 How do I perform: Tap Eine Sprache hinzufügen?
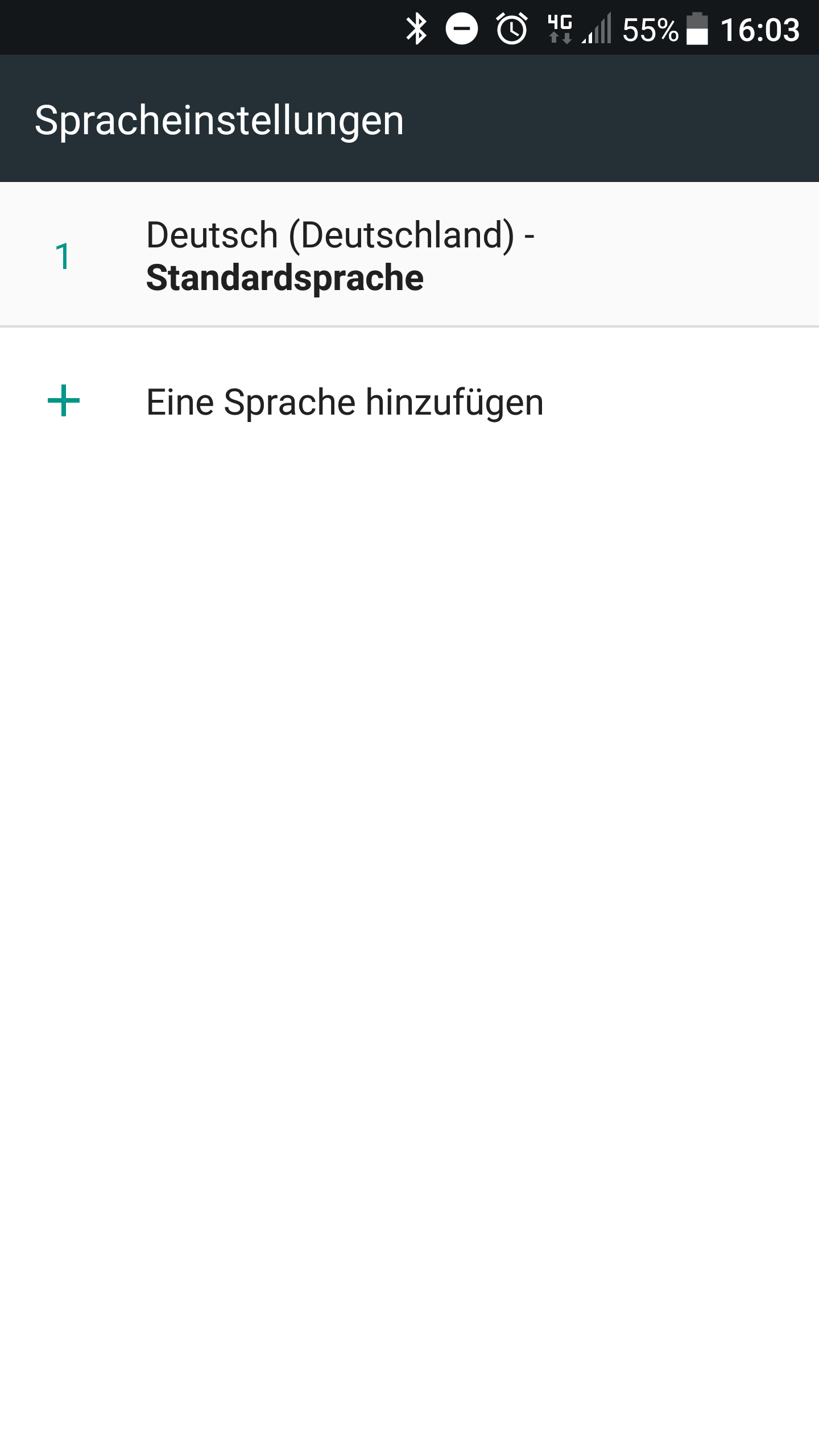coord(409,402)
